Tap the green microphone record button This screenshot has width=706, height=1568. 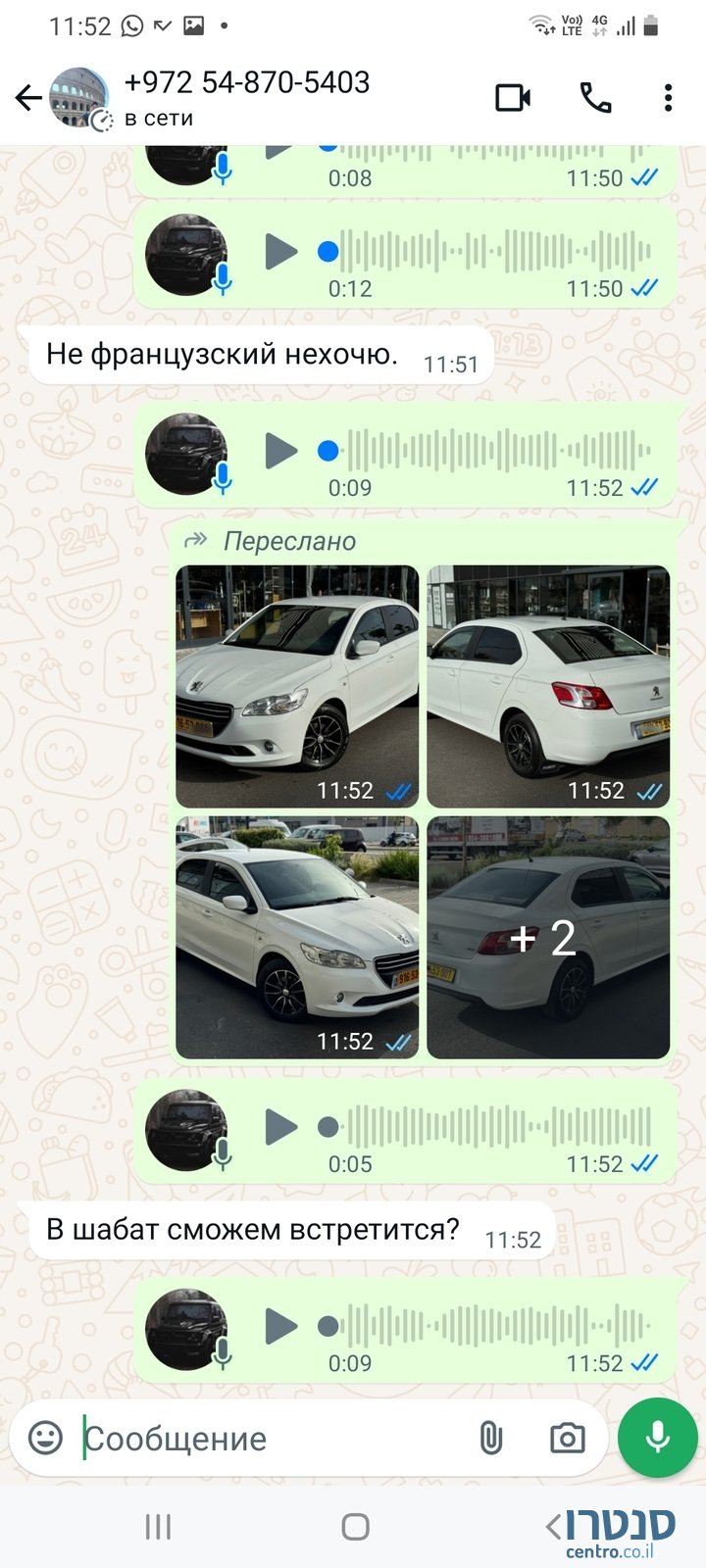[x=657, y=1437]
